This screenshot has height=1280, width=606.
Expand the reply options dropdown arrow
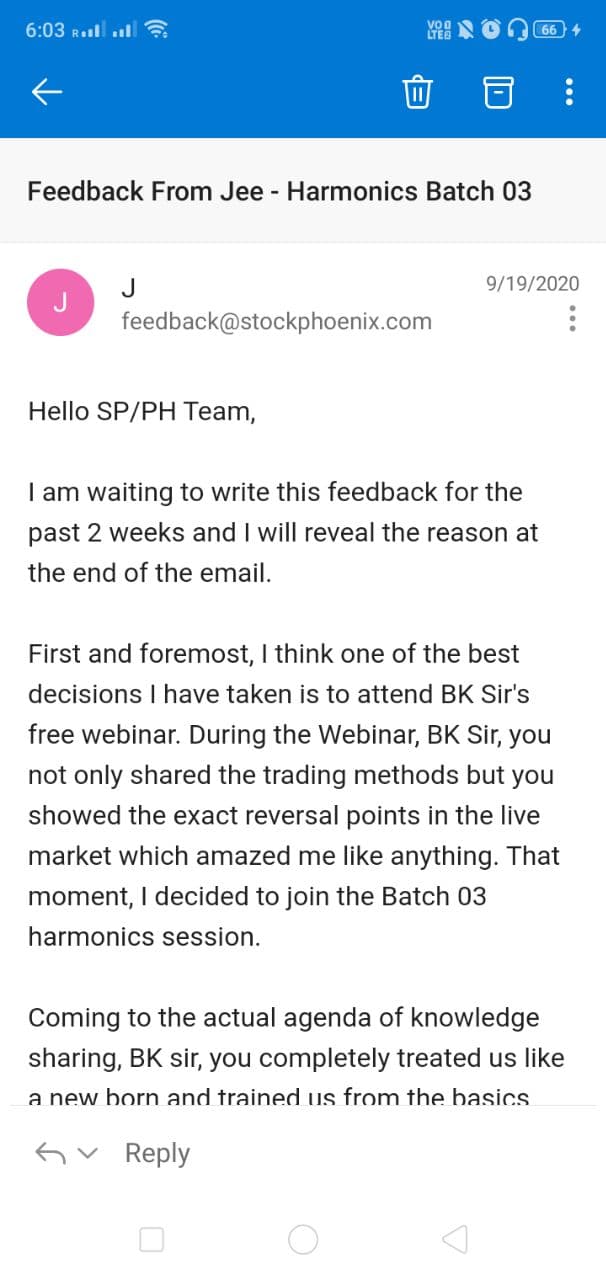(88, 1154)
